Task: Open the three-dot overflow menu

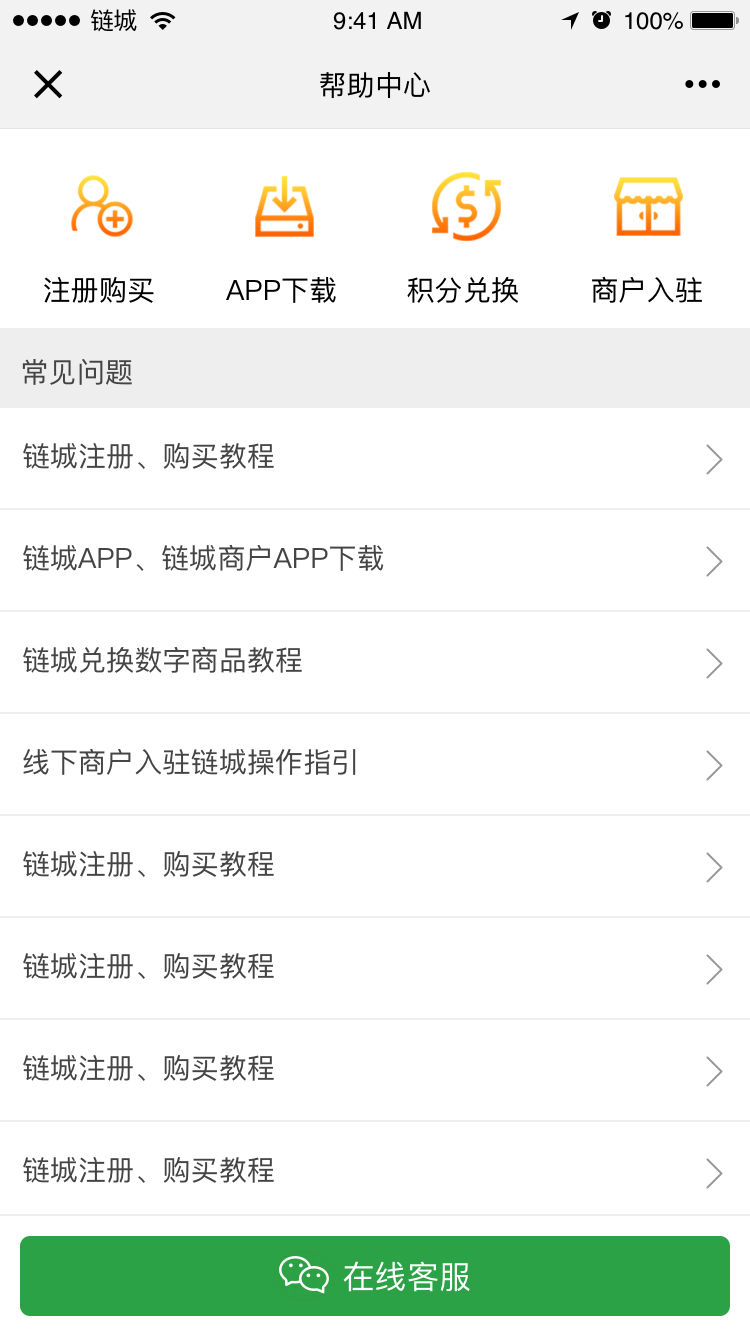Action: coord(702,85)
